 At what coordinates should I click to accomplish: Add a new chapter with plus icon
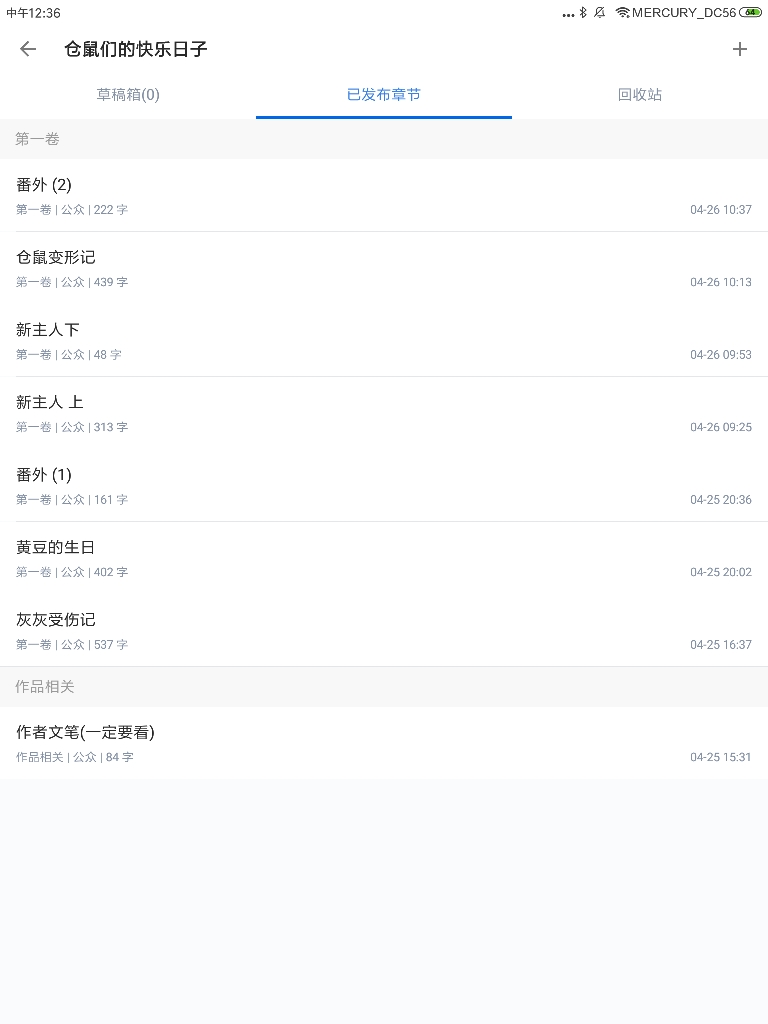pyautogui.click(x=740, y=49)
